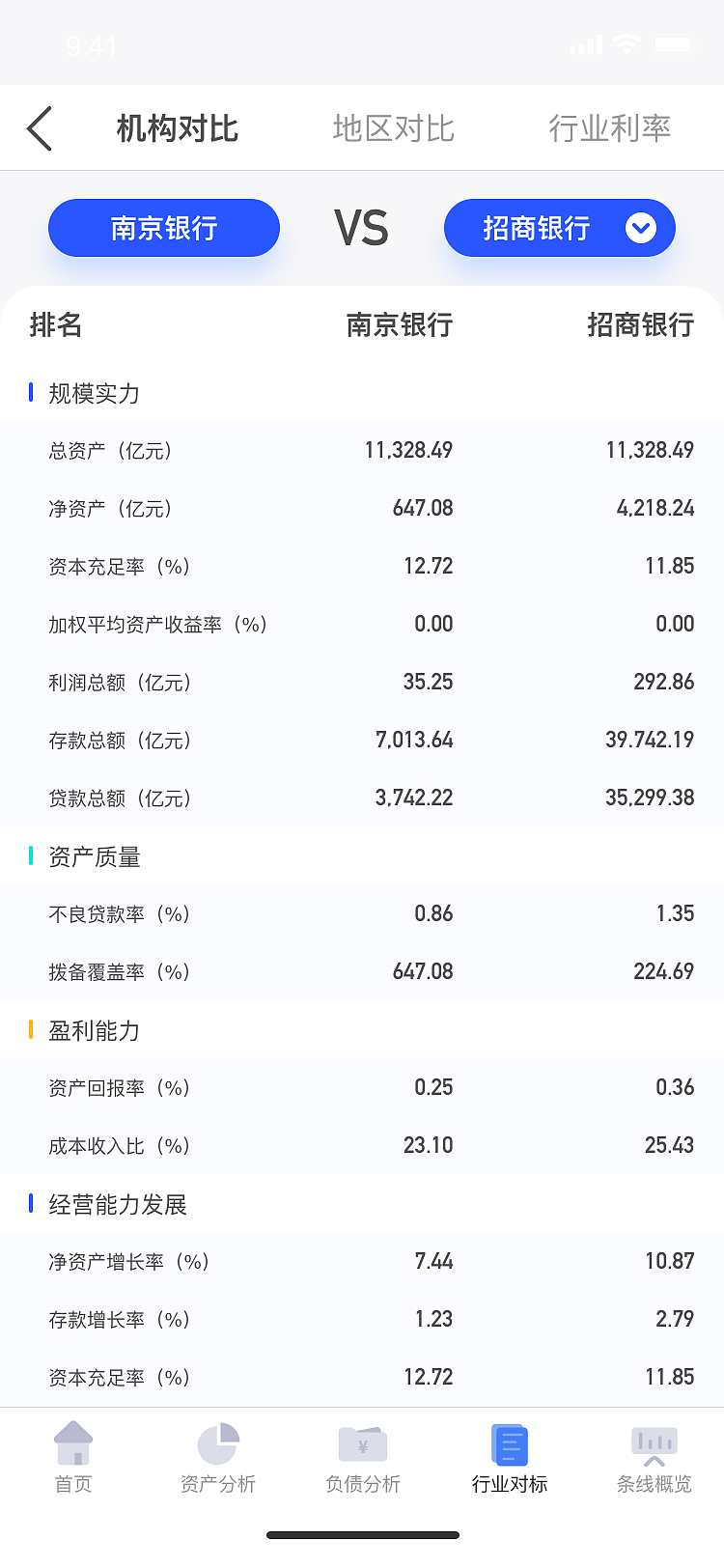Open the 南京银行 selector
724x1568 pixels.
click(x=164, y=228)
